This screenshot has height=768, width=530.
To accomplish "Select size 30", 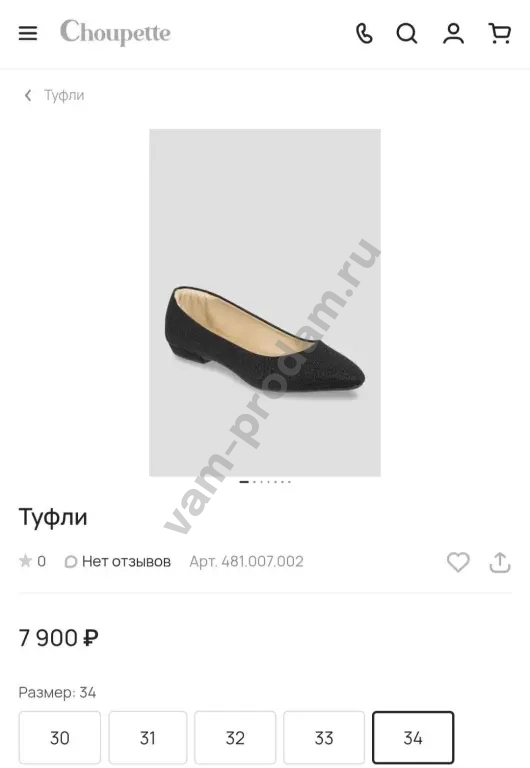I will (x=60, y=738).
